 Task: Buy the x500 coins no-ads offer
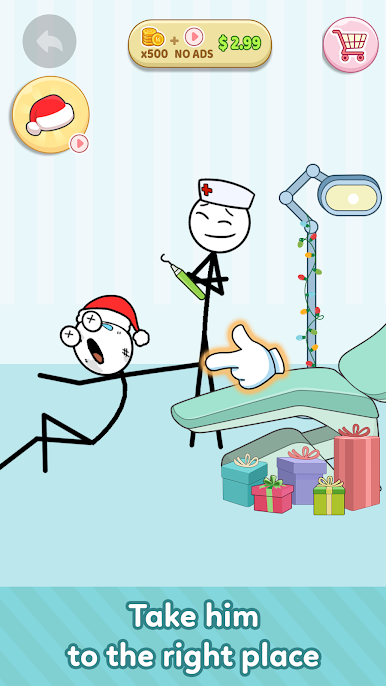tap(200, 44)
